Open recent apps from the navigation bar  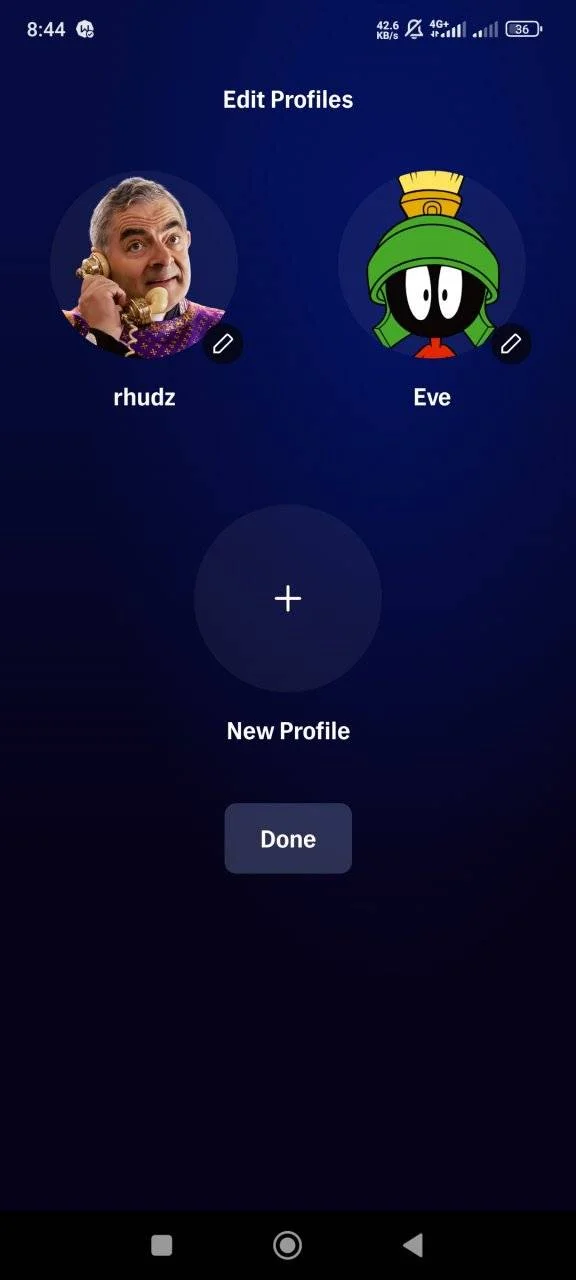[161, 1245]
